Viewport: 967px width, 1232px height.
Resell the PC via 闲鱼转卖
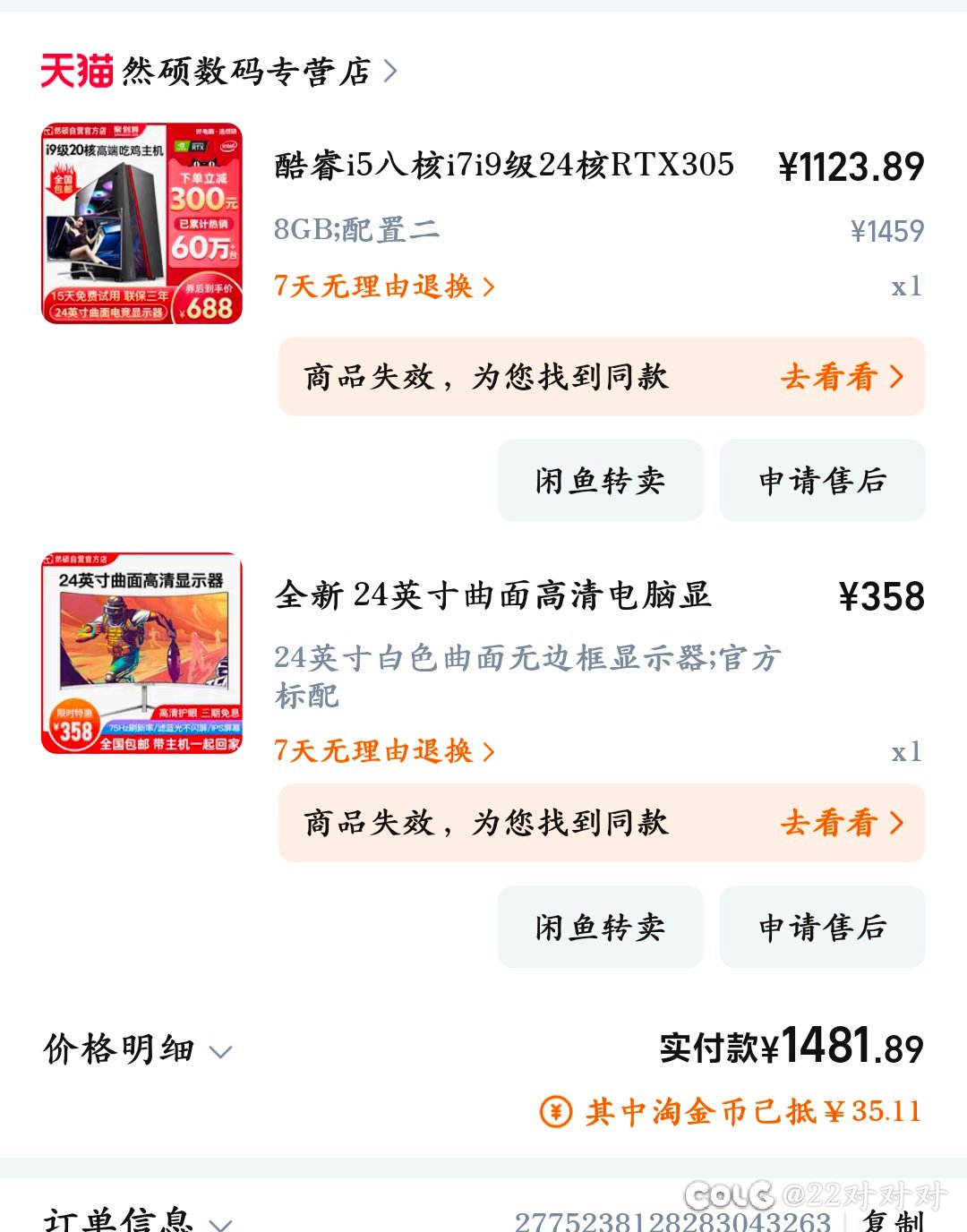pyautogui.click(x=600, y=481)
